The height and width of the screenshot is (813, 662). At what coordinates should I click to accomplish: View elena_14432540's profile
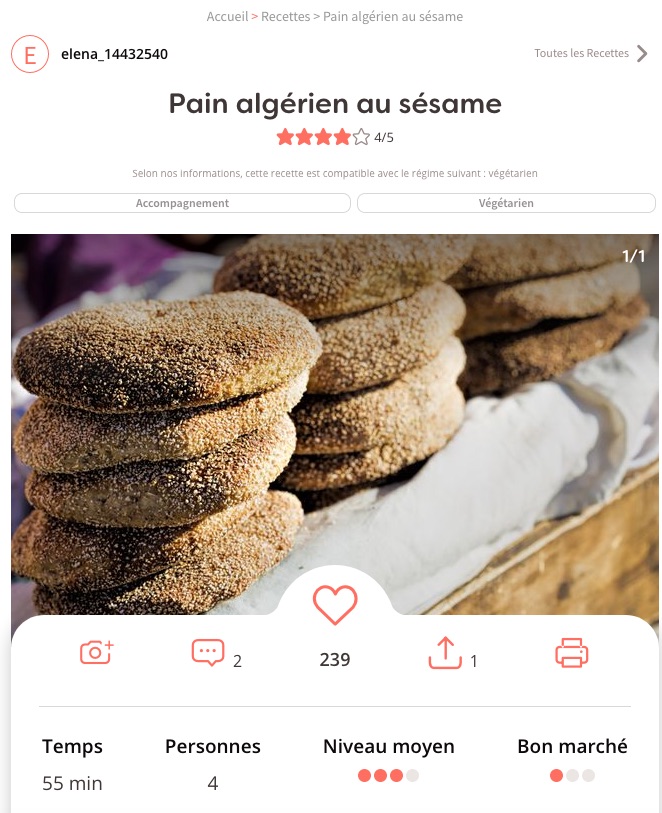114,54
